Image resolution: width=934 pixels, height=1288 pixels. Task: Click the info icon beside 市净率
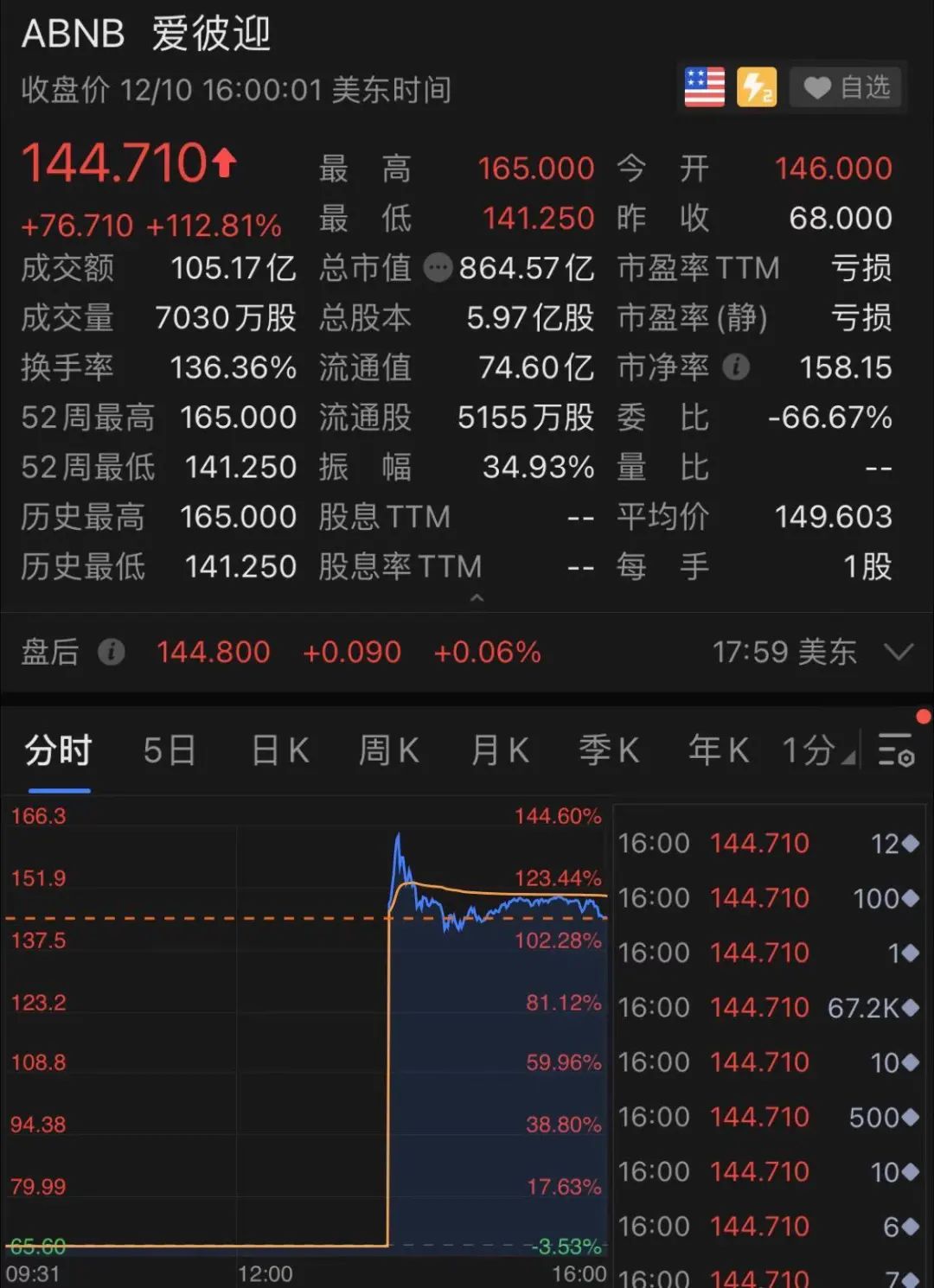coord(736,367)
